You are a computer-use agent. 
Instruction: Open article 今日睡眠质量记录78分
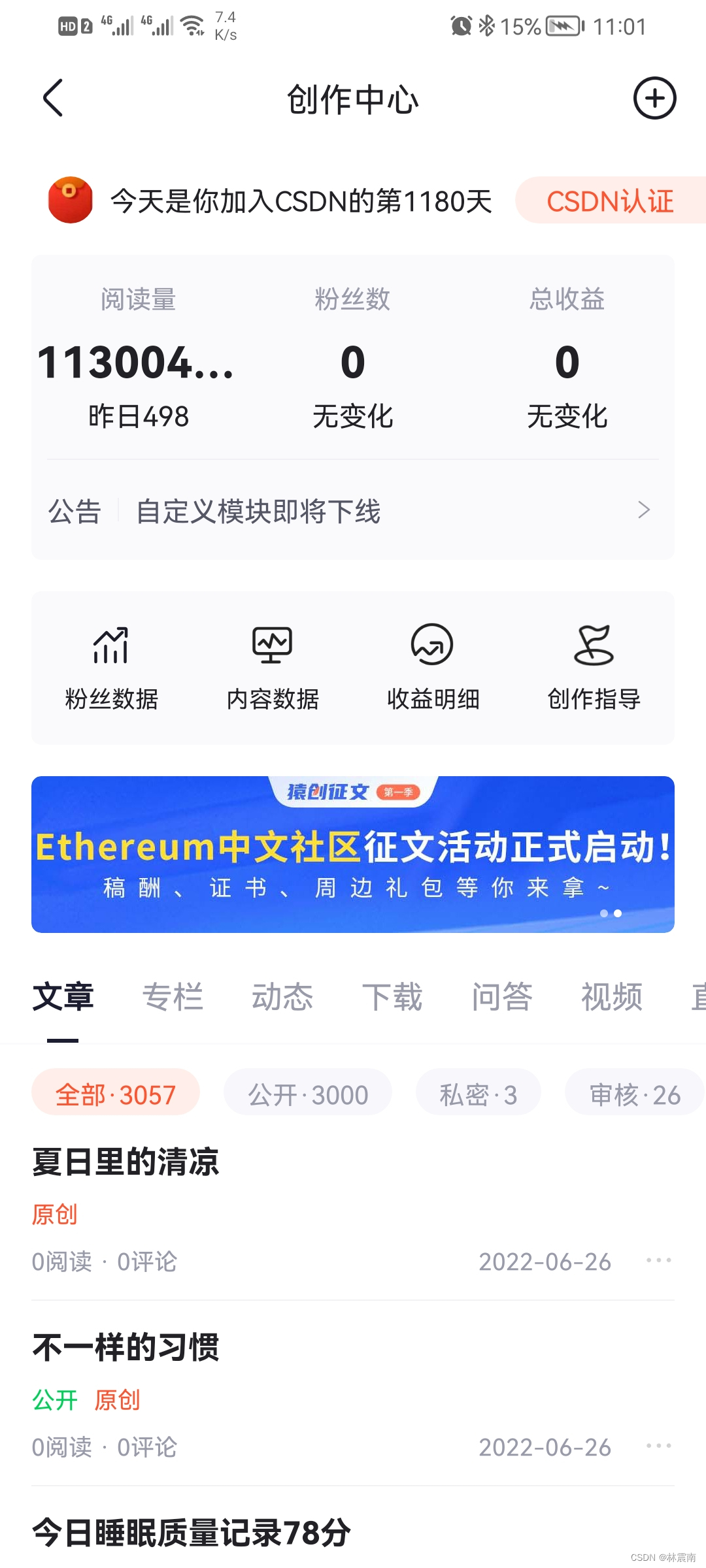(x=191, y=1533)
